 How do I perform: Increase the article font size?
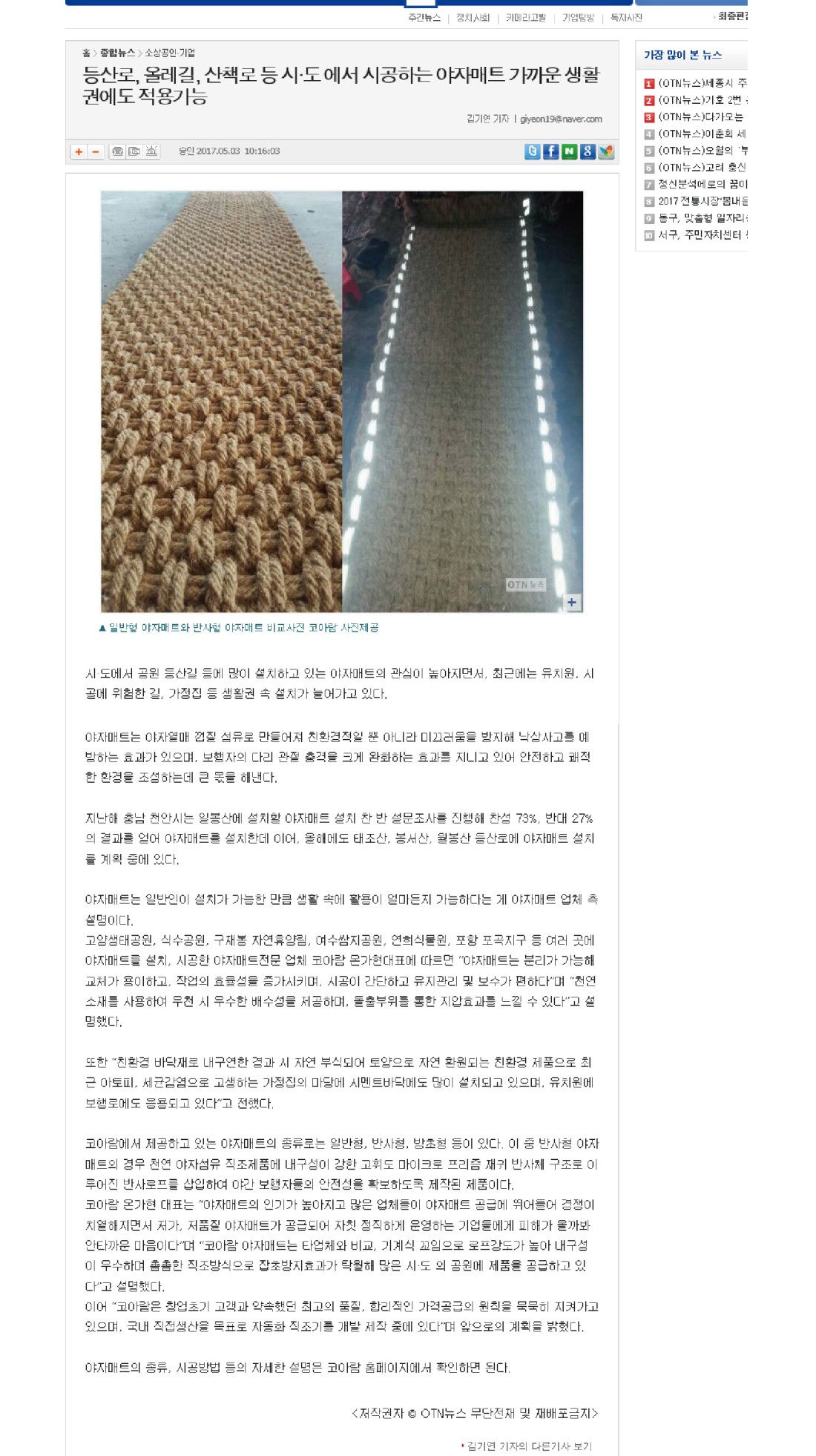[79, 151]
